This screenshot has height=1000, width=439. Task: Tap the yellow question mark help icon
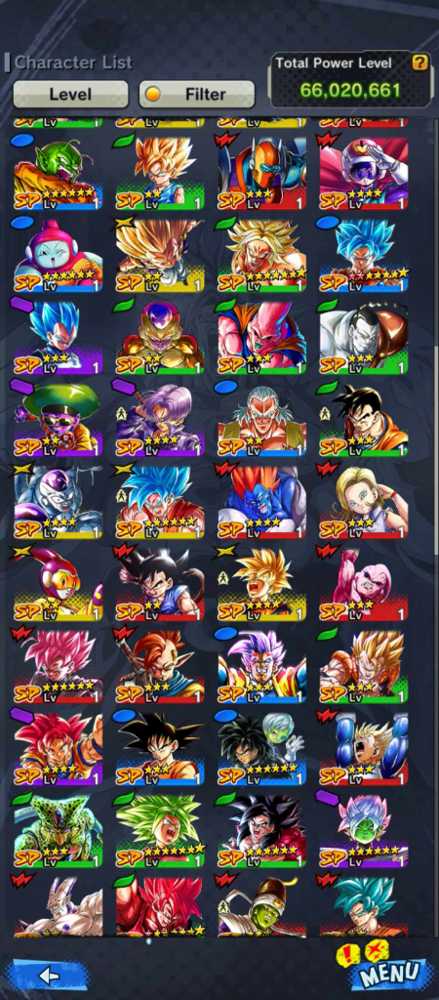point(419,62)
